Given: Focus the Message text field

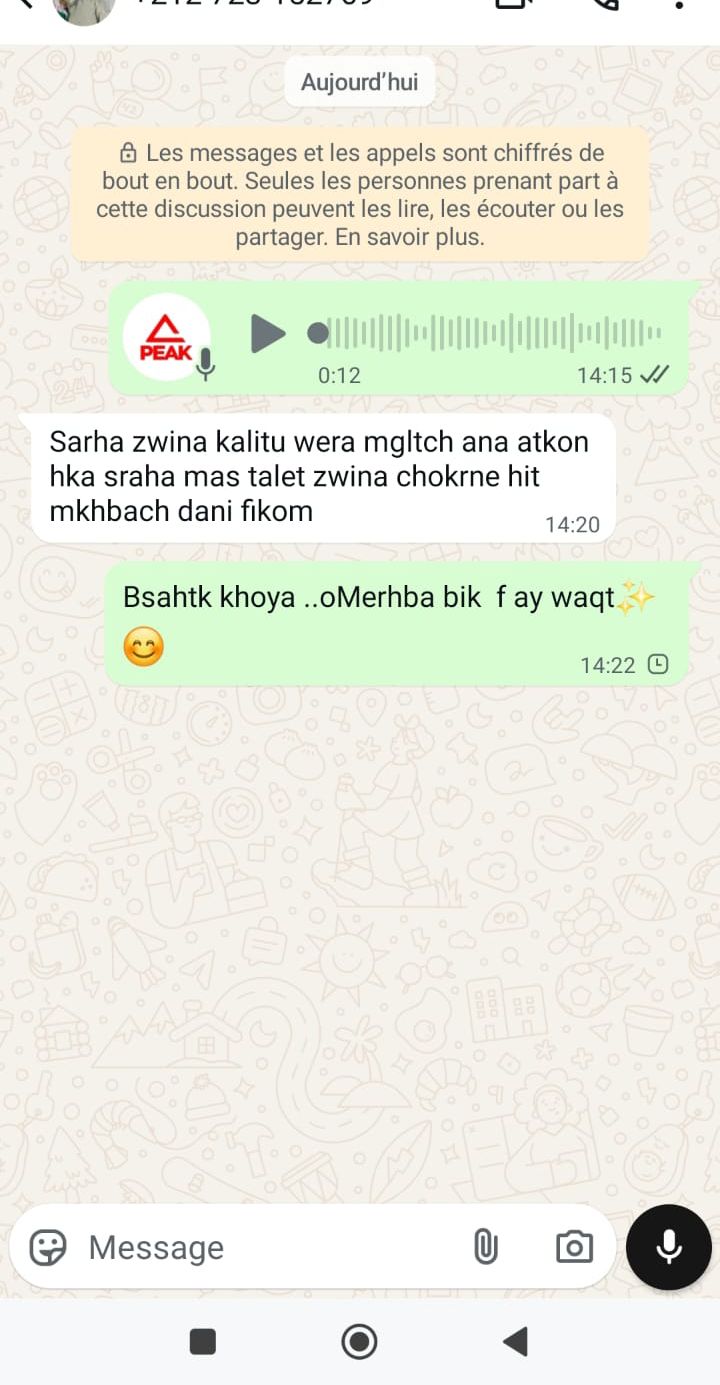Looking at the screenshot, I should [x=260, y=1247].
